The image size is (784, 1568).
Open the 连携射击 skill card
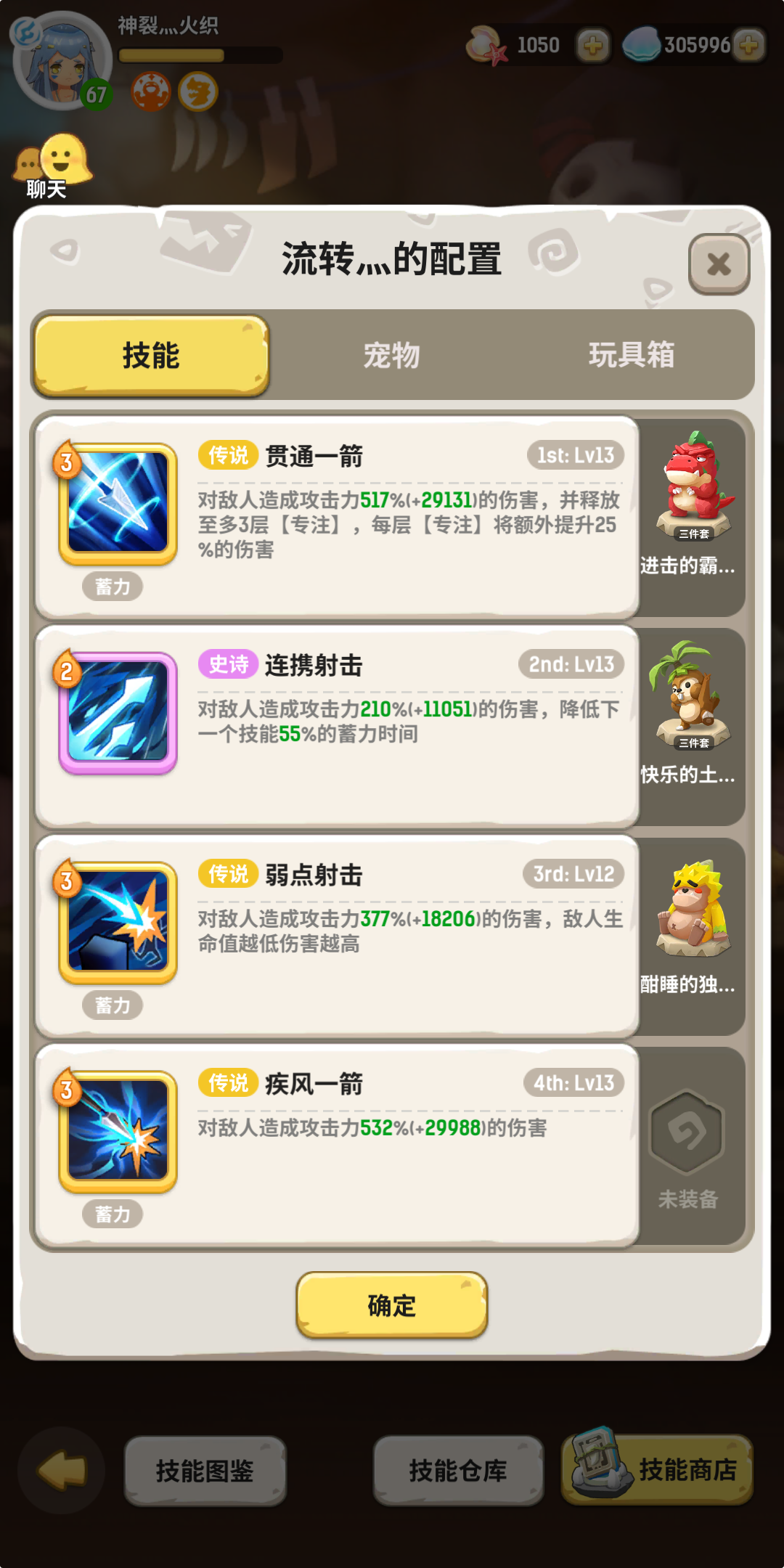pyautogui.click(x=338, y=727)
